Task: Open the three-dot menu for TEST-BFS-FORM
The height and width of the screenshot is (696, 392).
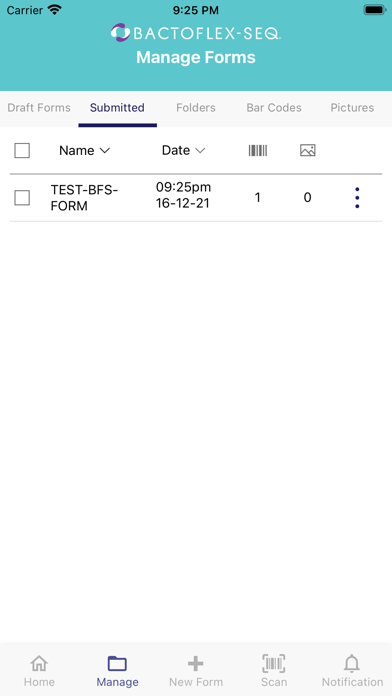Action: (x=357, y=198)
